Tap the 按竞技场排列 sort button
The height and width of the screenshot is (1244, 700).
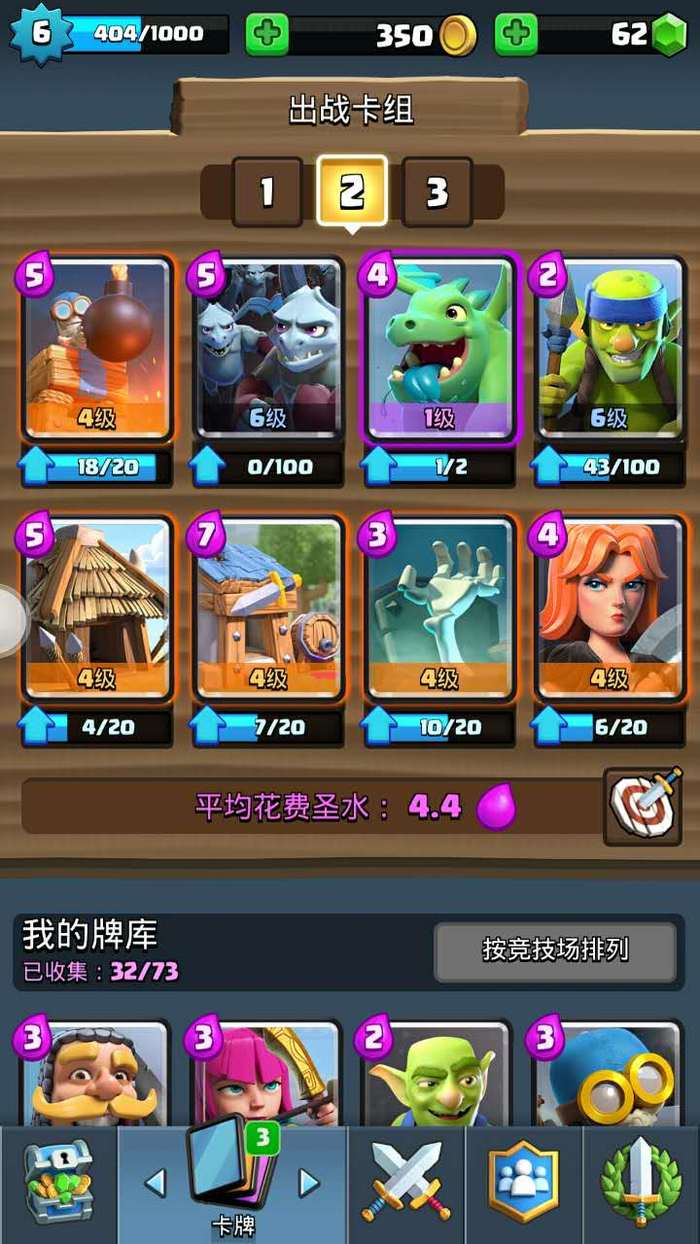pos(555,951)
